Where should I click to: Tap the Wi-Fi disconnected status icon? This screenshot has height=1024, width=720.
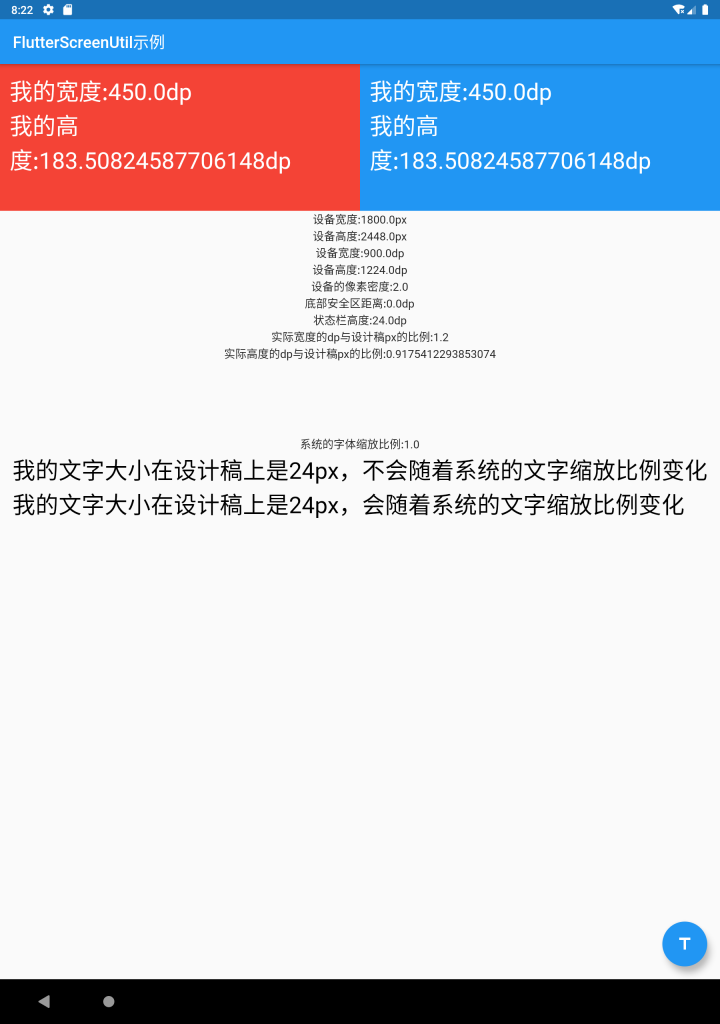coord(679,9)
